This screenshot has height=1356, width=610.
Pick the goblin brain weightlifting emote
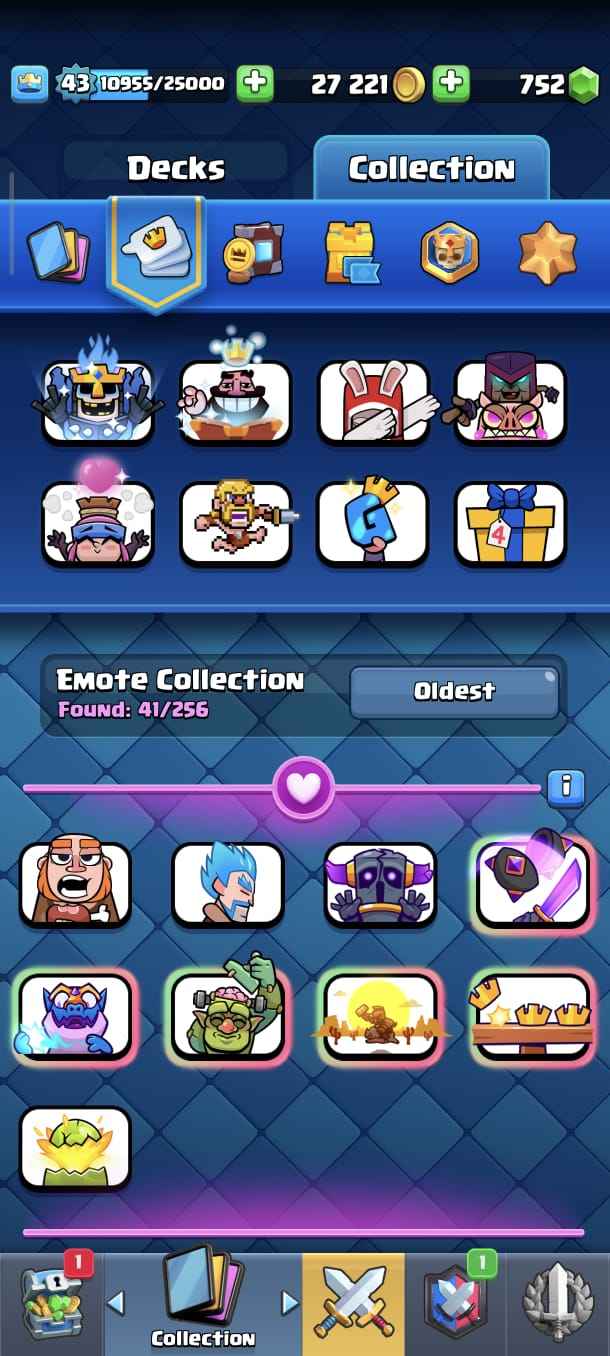pyautogui.click(x=228, y=1017)
